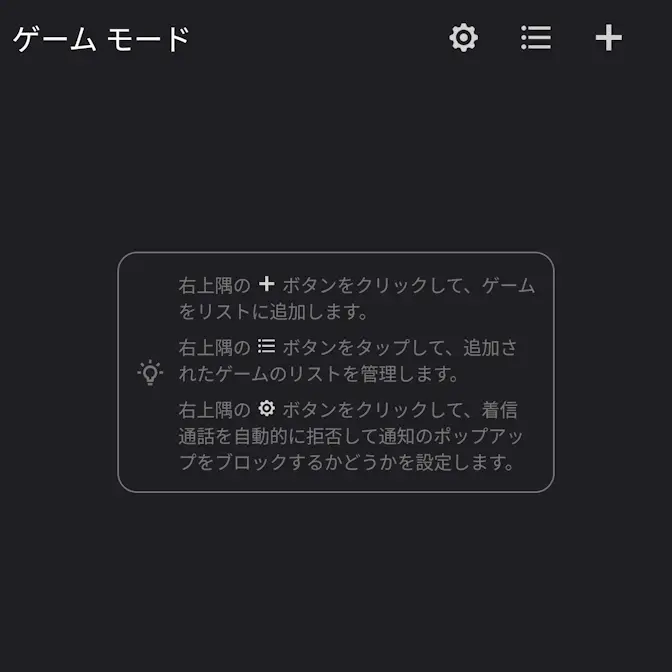This screenshot has width=672, height=672.
Task: Add a game with plus button
Action: (608, 38)
